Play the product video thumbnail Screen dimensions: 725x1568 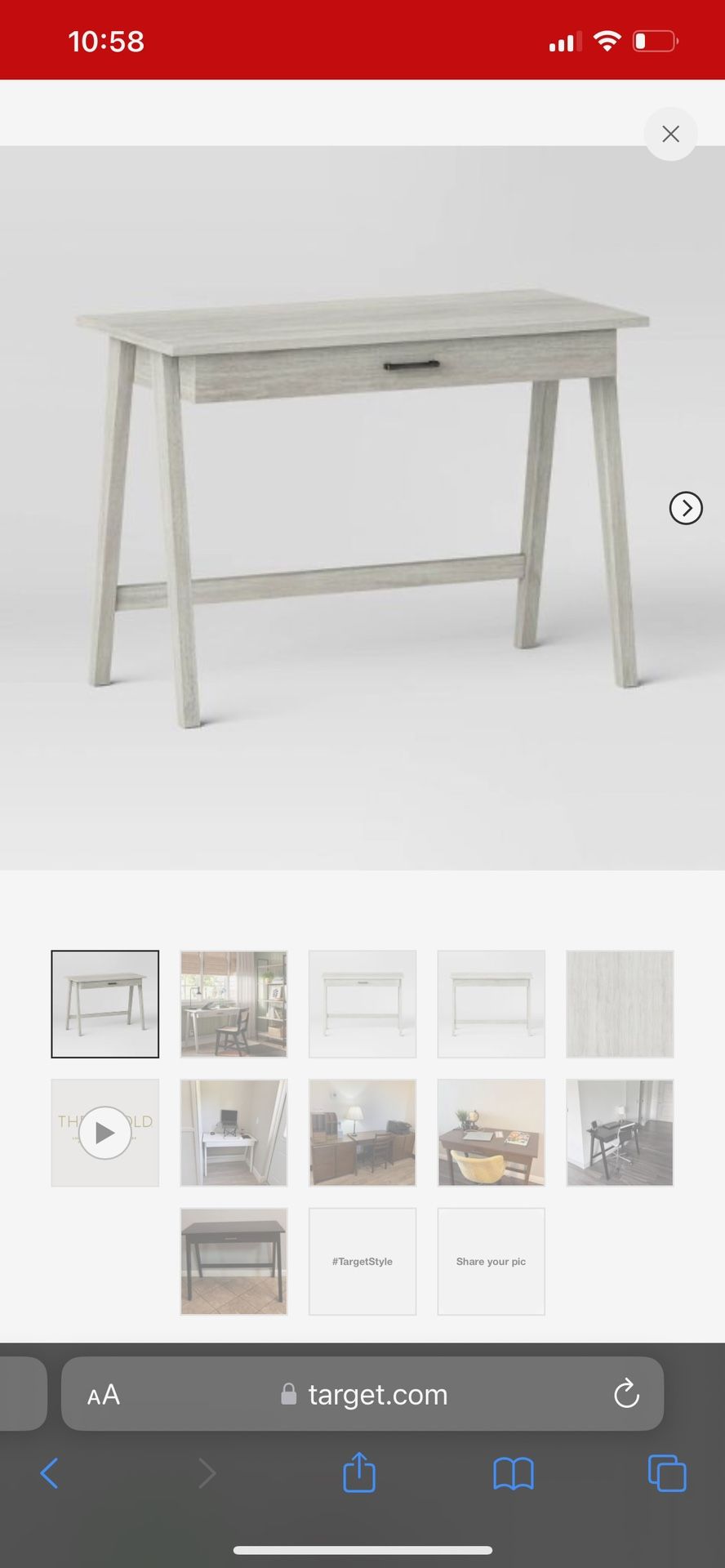click(x=105, y=1133)
